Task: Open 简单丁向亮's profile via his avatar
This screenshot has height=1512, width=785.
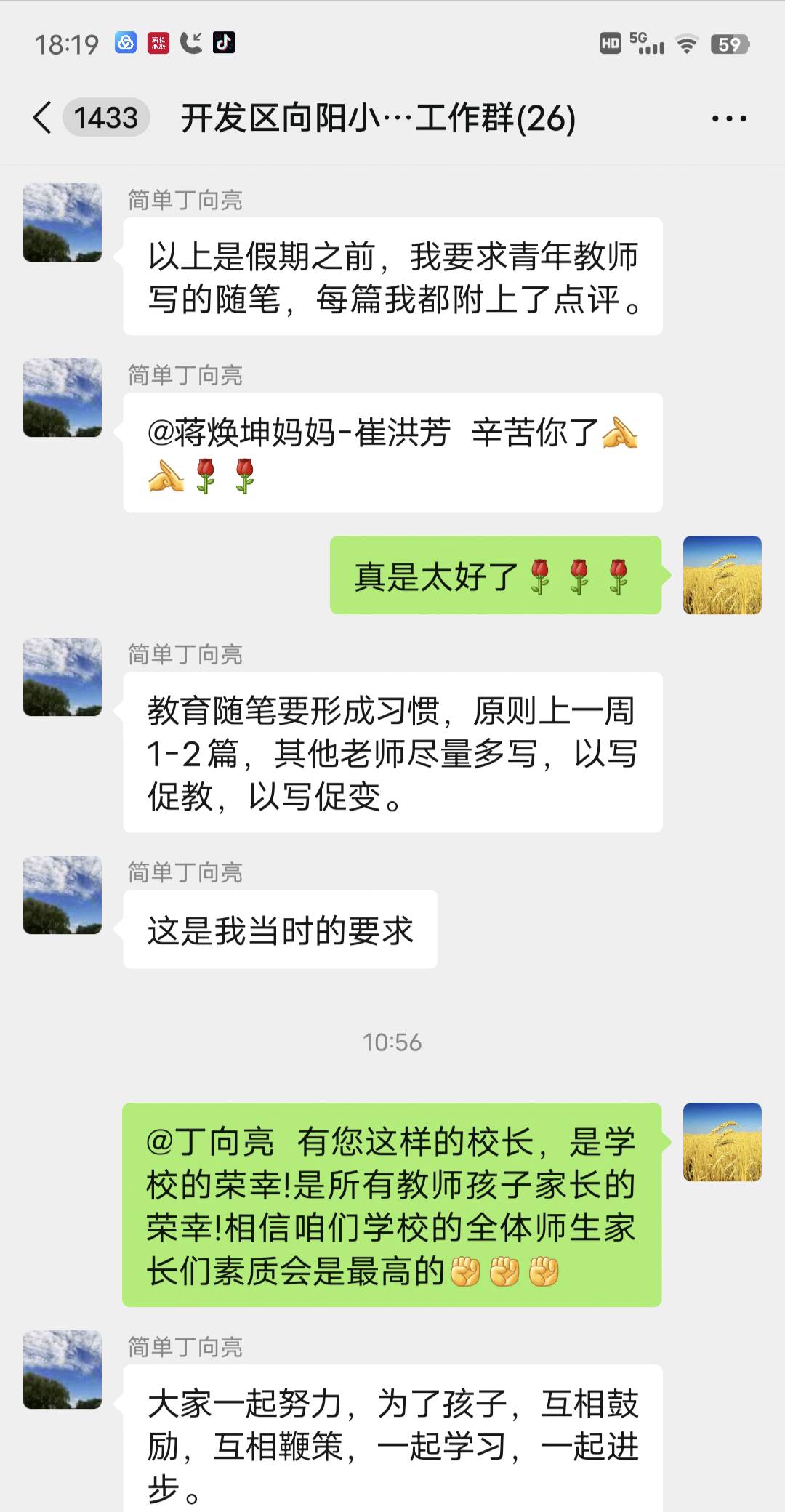Action: click(x=62, y=222)
